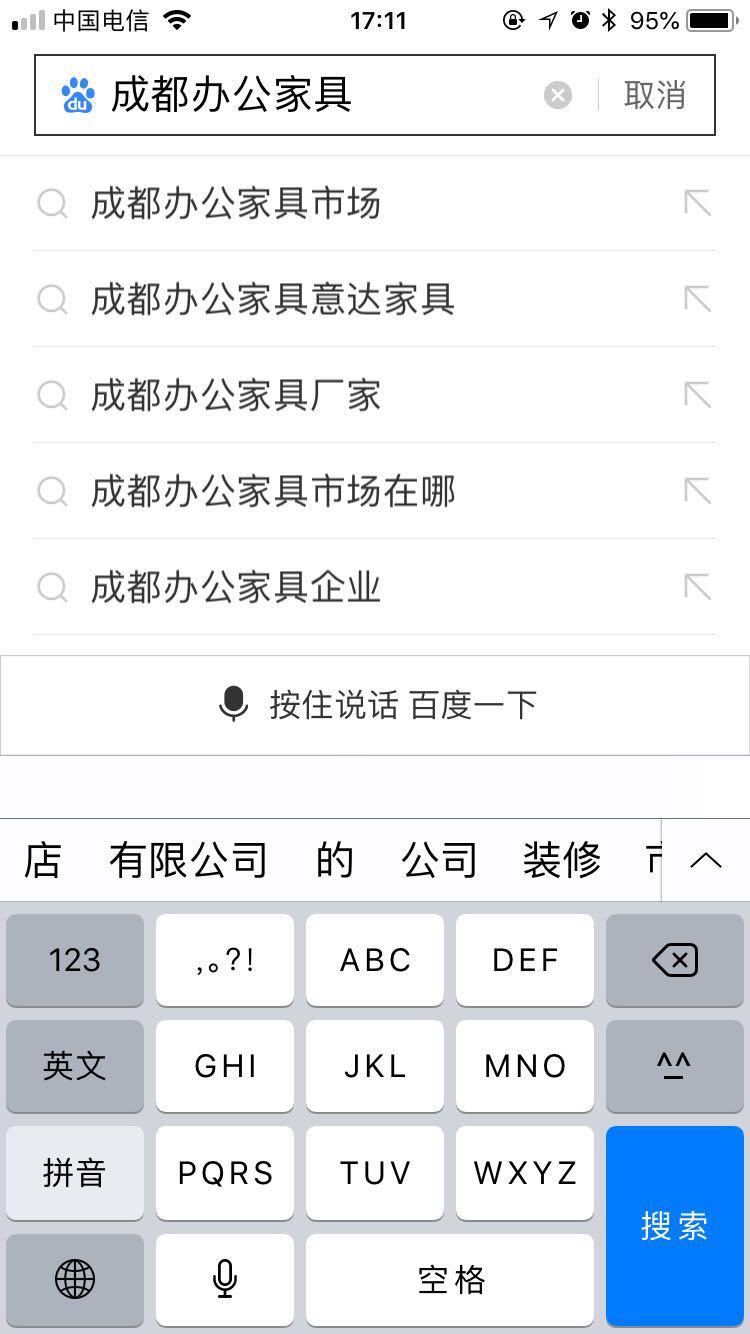Open suggestion 成都办公家具意达家具
The image size is (750, 1334).
click(273, 299)
